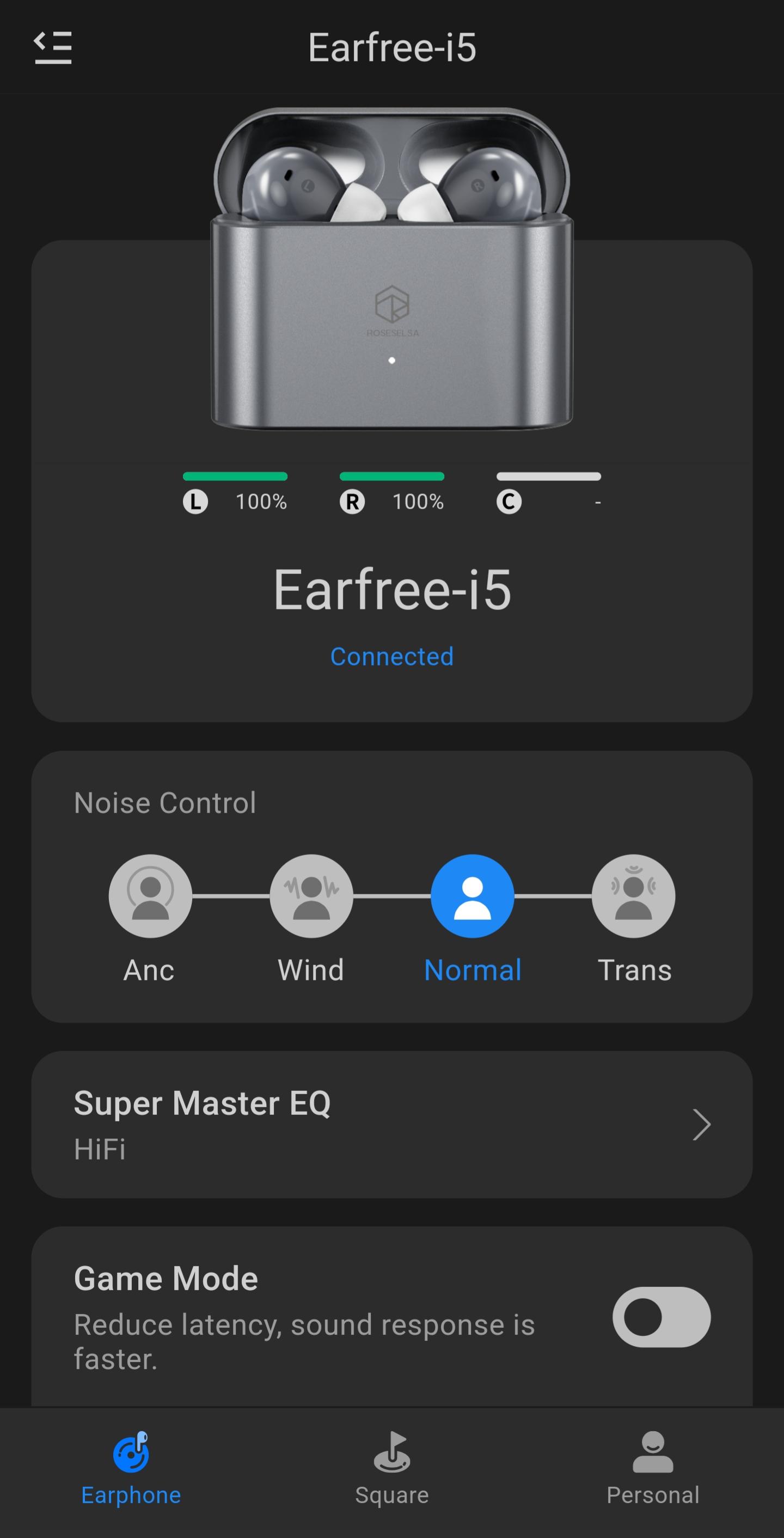
Task: Open the device list menu icon
Action: 52,48
